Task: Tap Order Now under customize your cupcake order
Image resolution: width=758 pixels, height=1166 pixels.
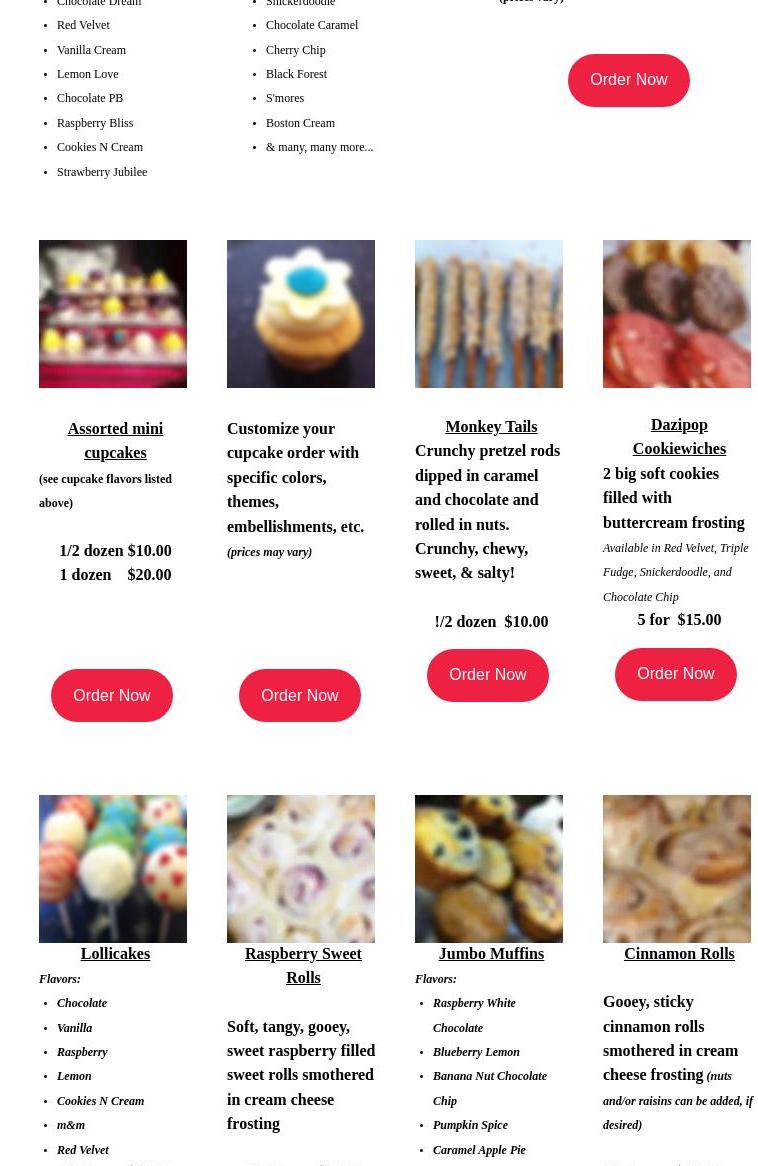Action: pyautogui.click(x=300, y=695)
